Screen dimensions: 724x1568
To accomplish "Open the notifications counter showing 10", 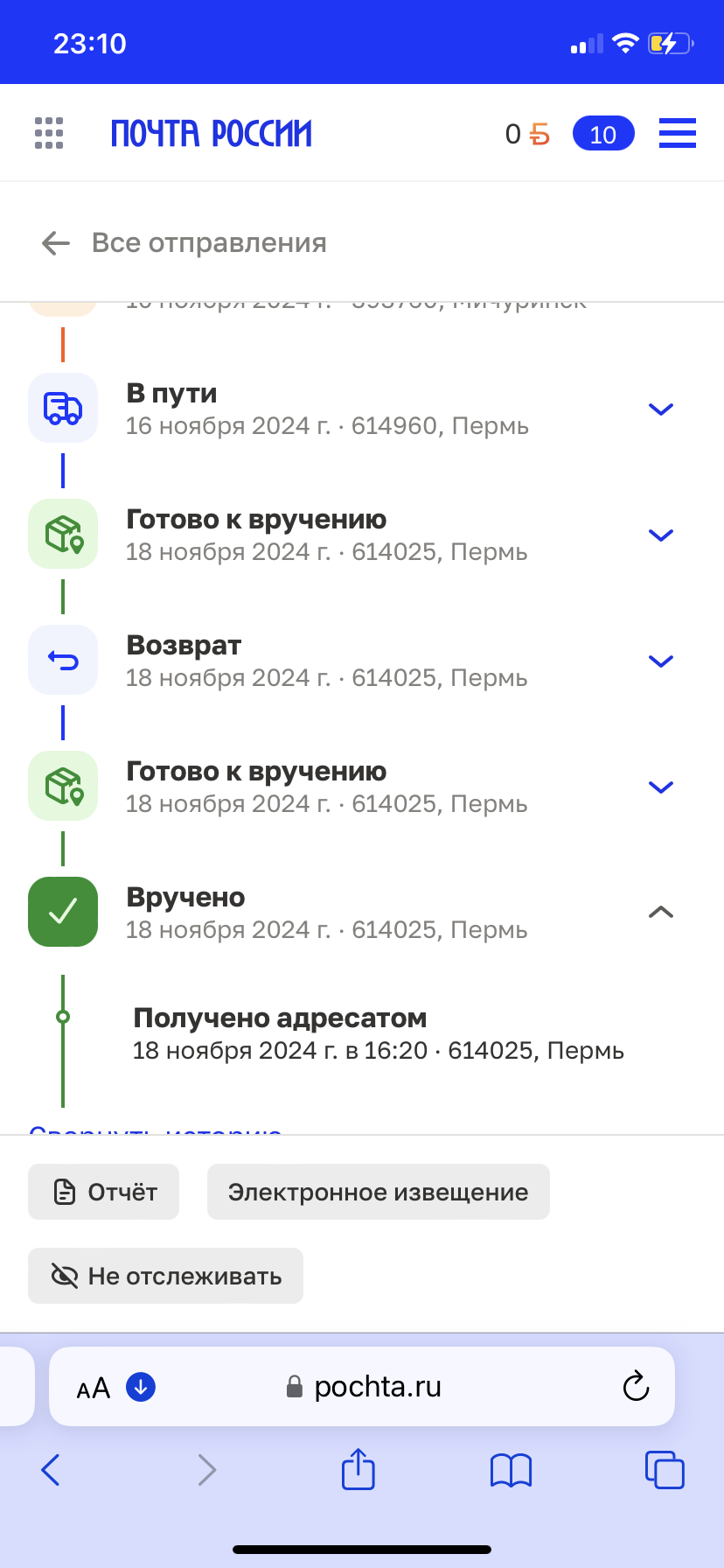I will (602, 134).
